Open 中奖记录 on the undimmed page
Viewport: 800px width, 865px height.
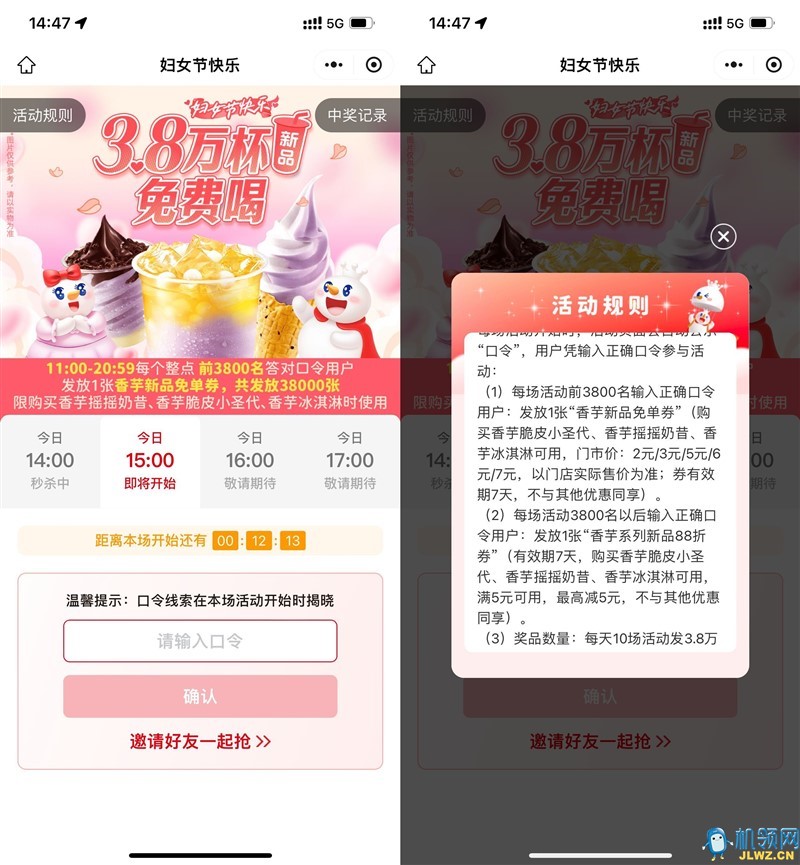(357, 115)
